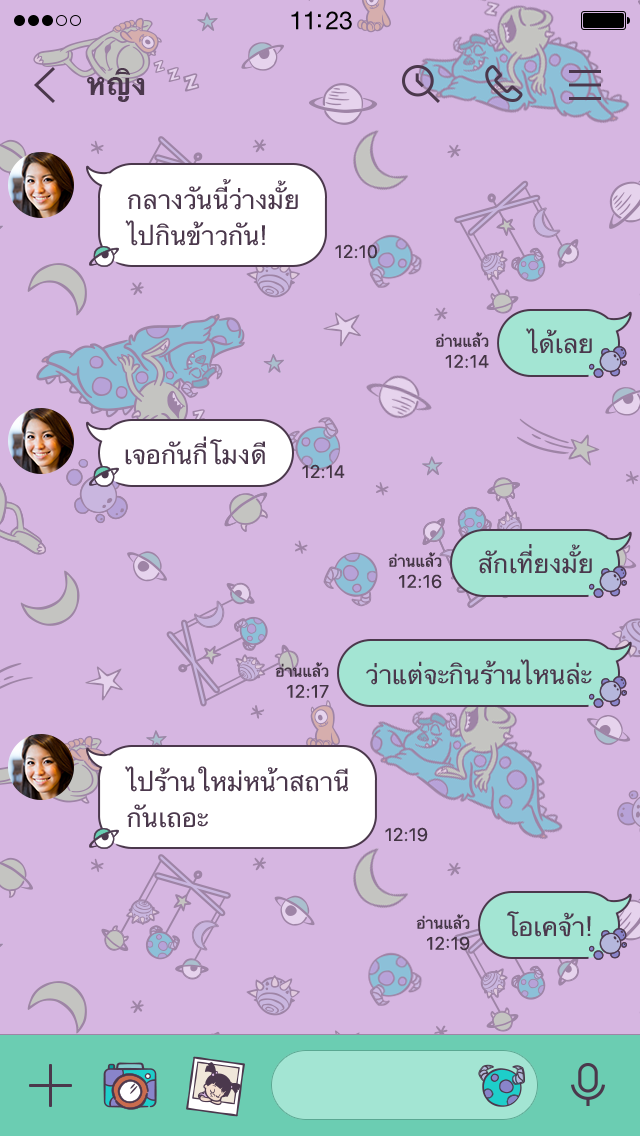This screenshot has width=640, height=1136.
Task: Search within this chat
Action: point(420,84)
